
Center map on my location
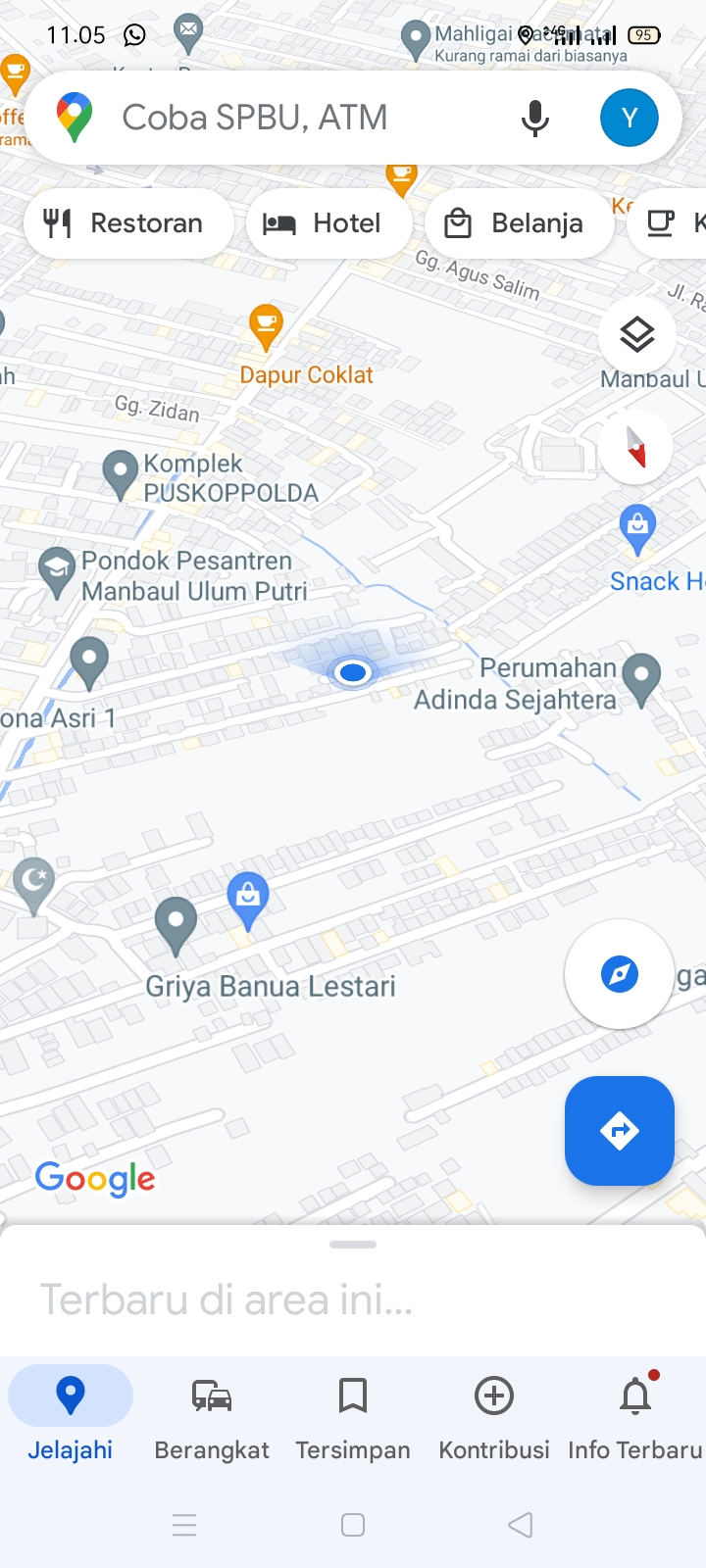click(x=619, y=974)
